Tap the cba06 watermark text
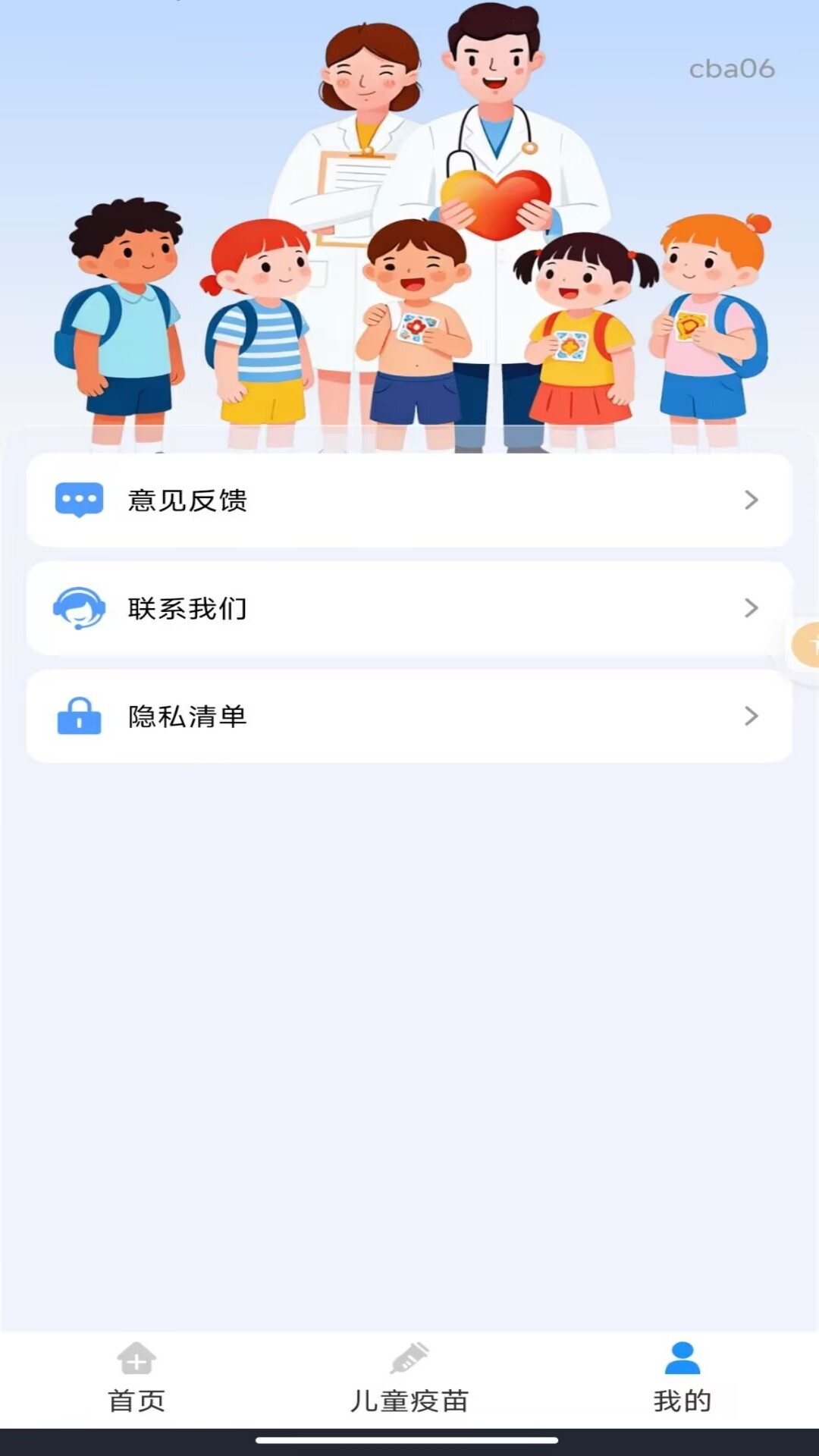Viewport: 819px width, 1456px height. pyautogui.click(x=733, y=70)
